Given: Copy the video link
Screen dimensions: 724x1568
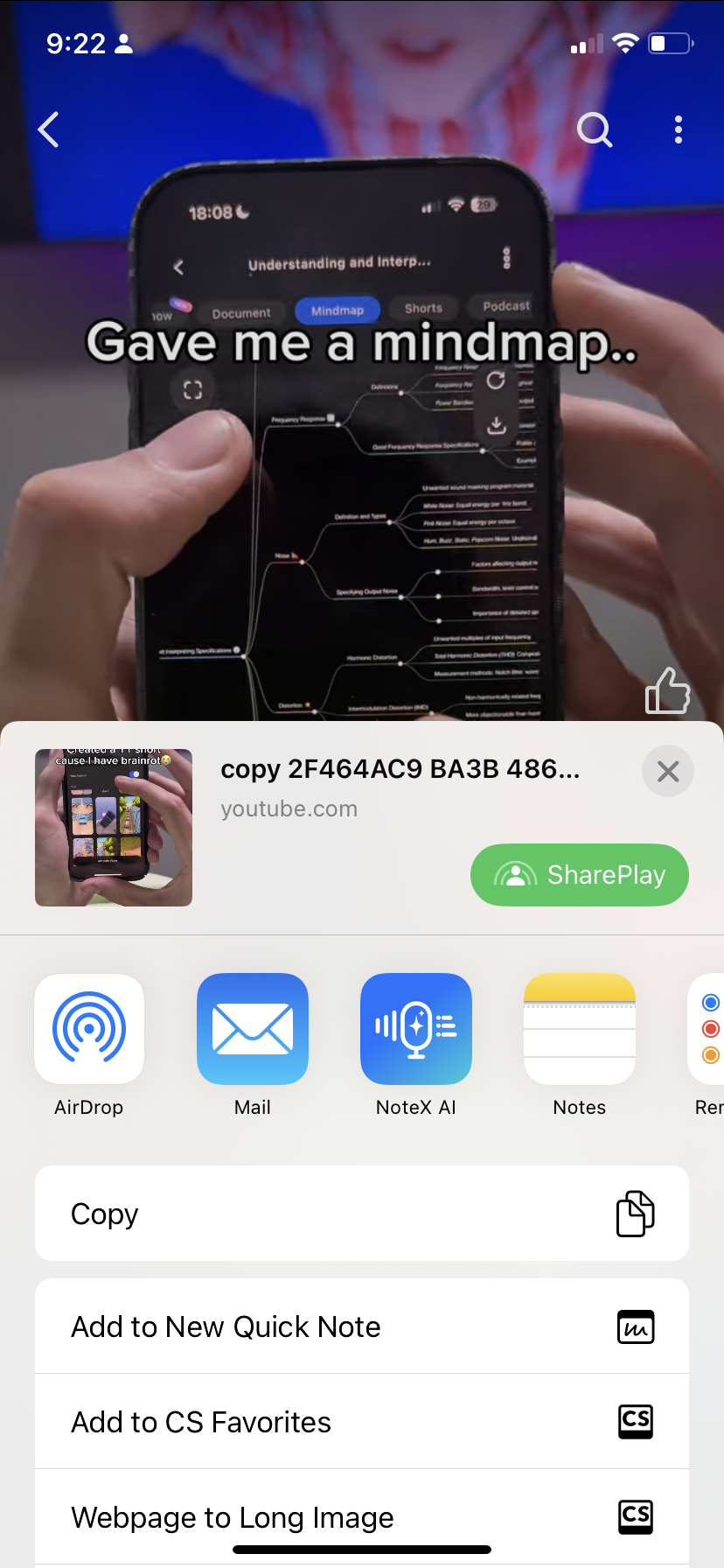Looking at the screenshot, I should coord(362,1214).
